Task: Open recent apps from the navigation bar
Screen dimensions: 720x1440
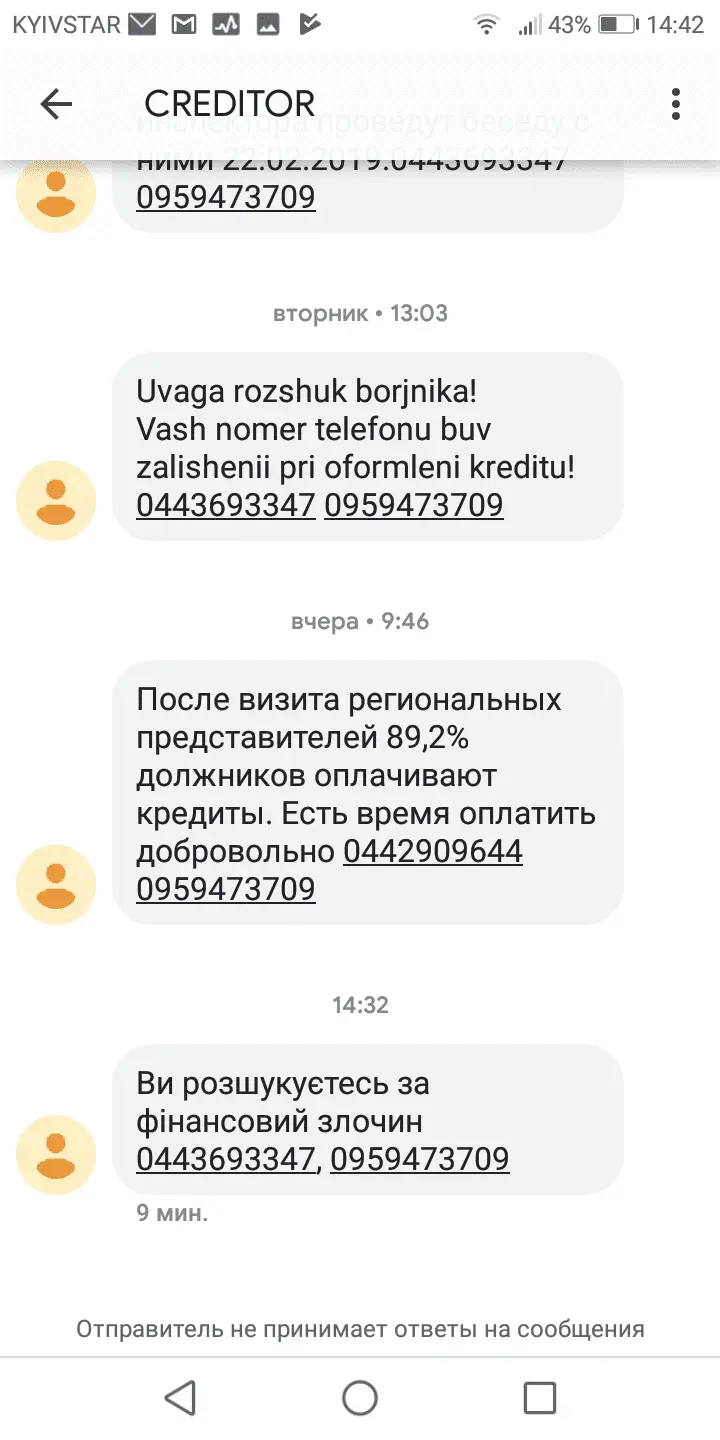Action: tap(540, 1397)
